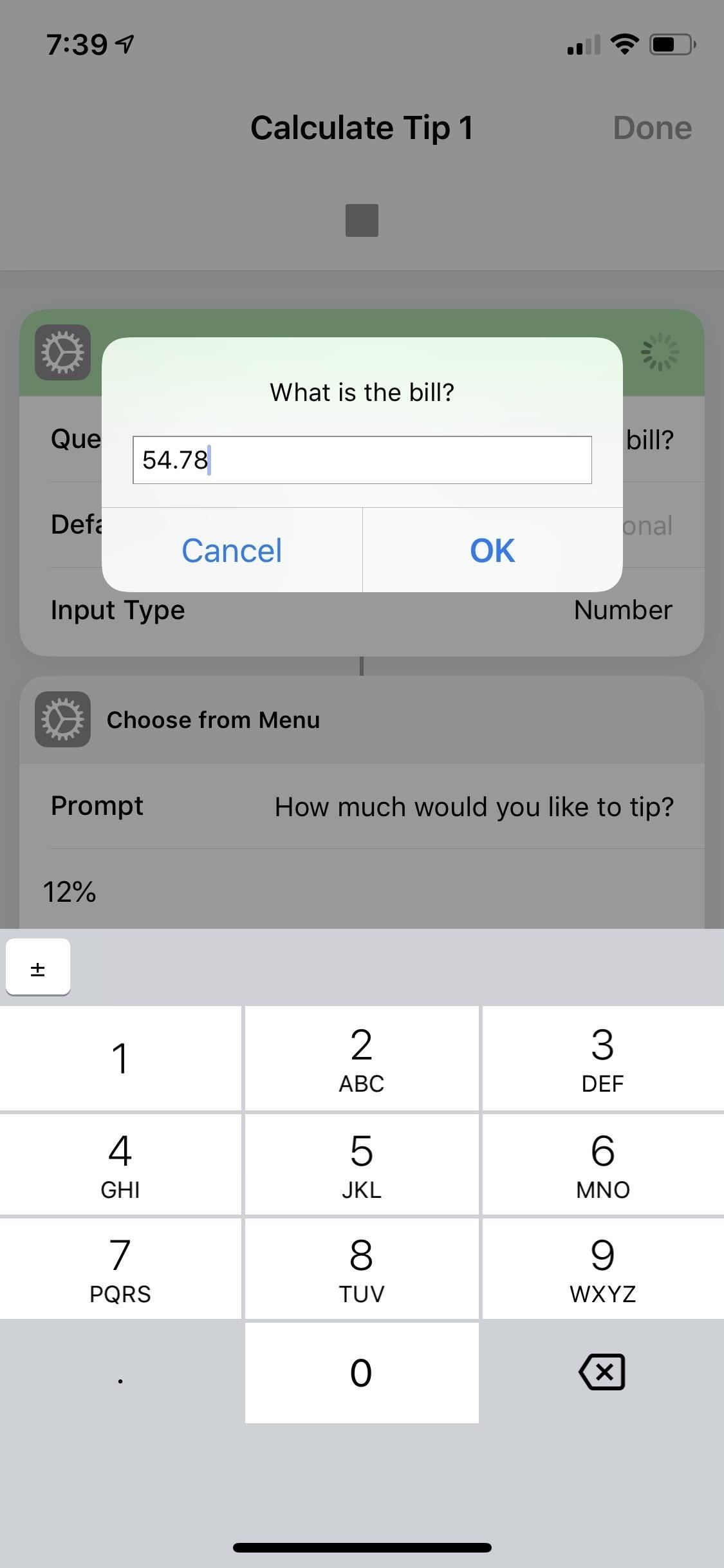Cancel the bill prompt
This screenshot has height=1568, width=724.
[232, 550]
